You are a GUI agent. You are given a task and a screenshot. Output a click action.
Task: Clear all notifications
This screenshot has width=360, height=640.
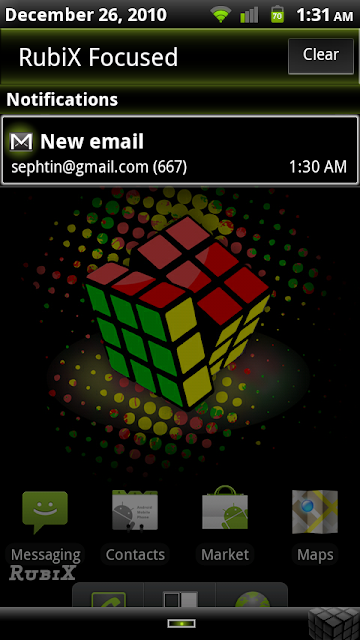[x=321, y=56]
